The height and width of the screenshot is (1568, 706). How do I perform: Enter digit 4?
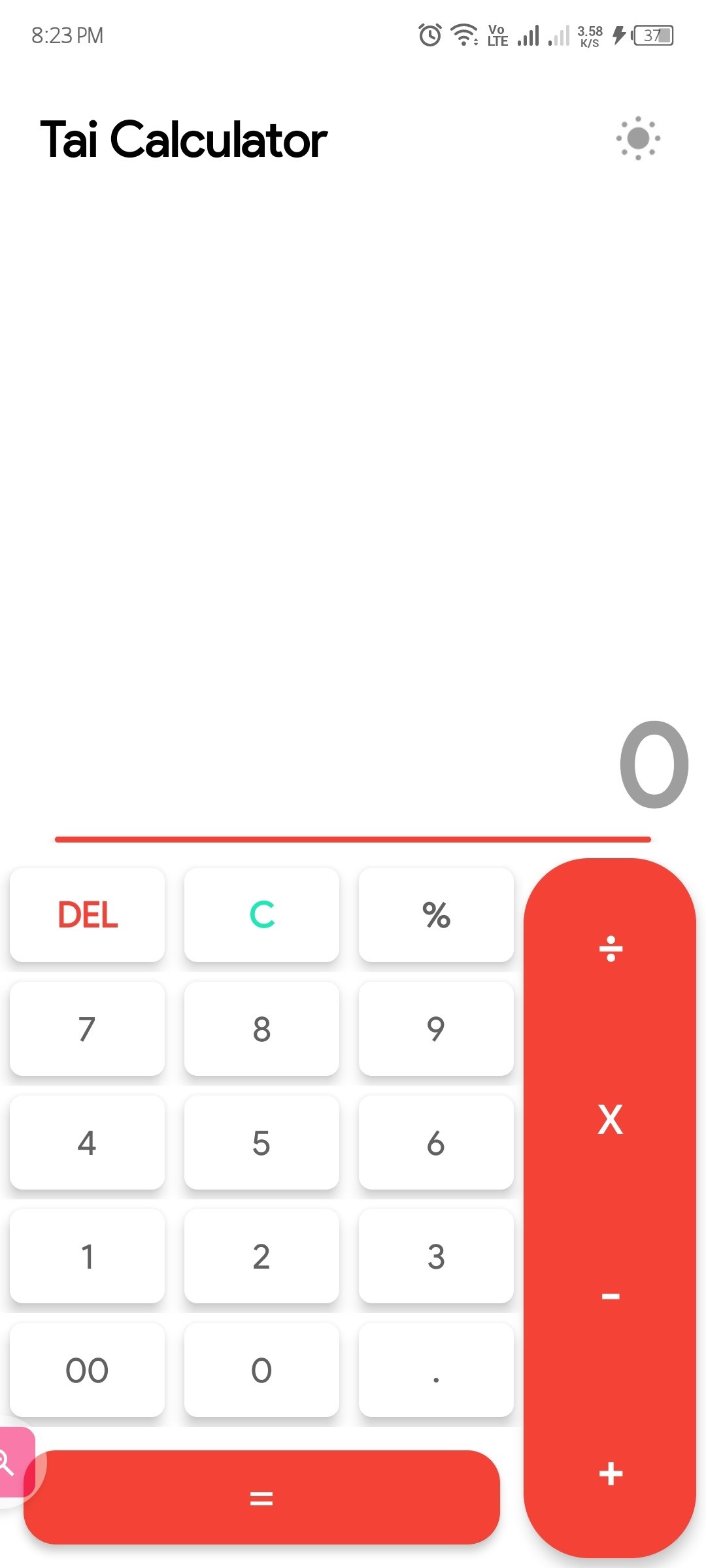coord(88,1143)
